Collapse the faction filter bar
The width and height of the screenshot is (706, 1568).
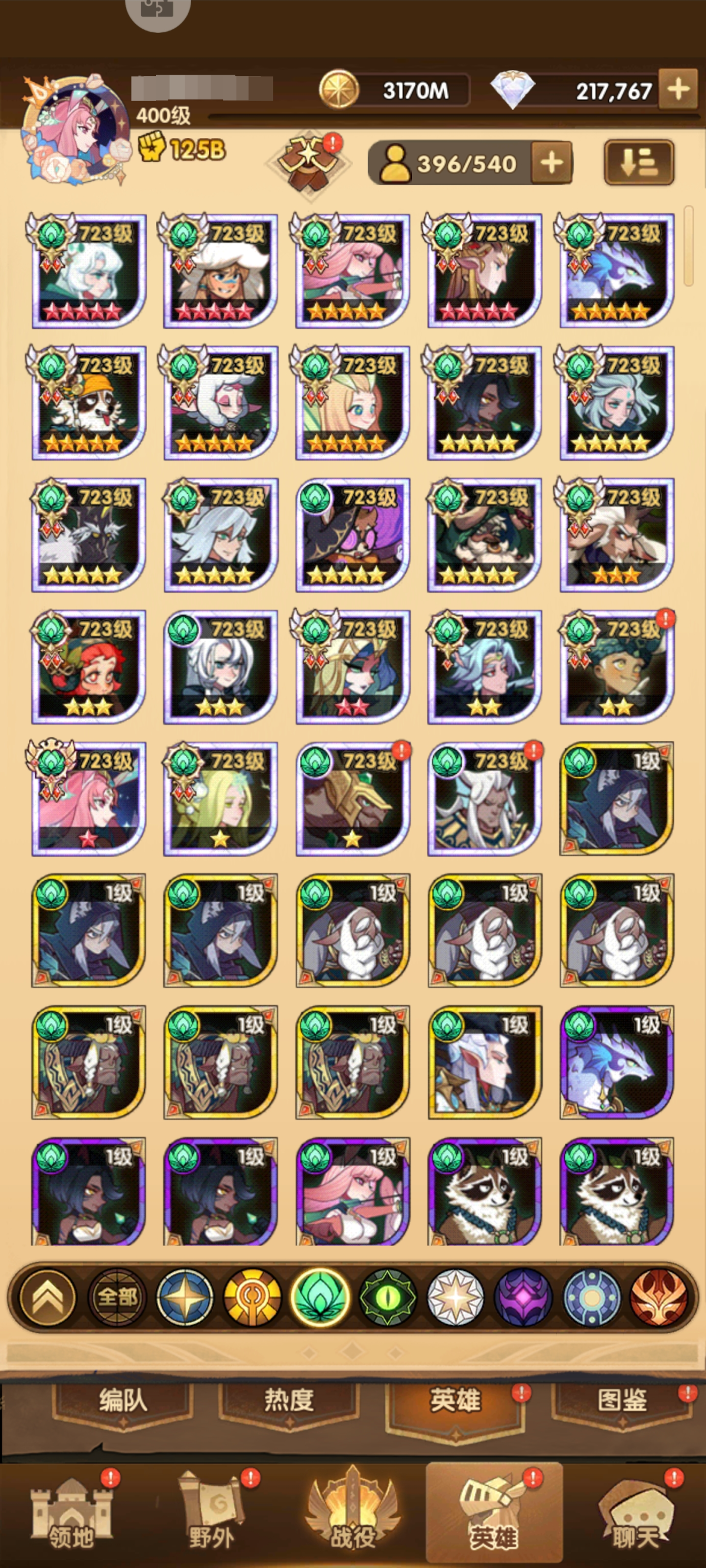(48, 1298)
